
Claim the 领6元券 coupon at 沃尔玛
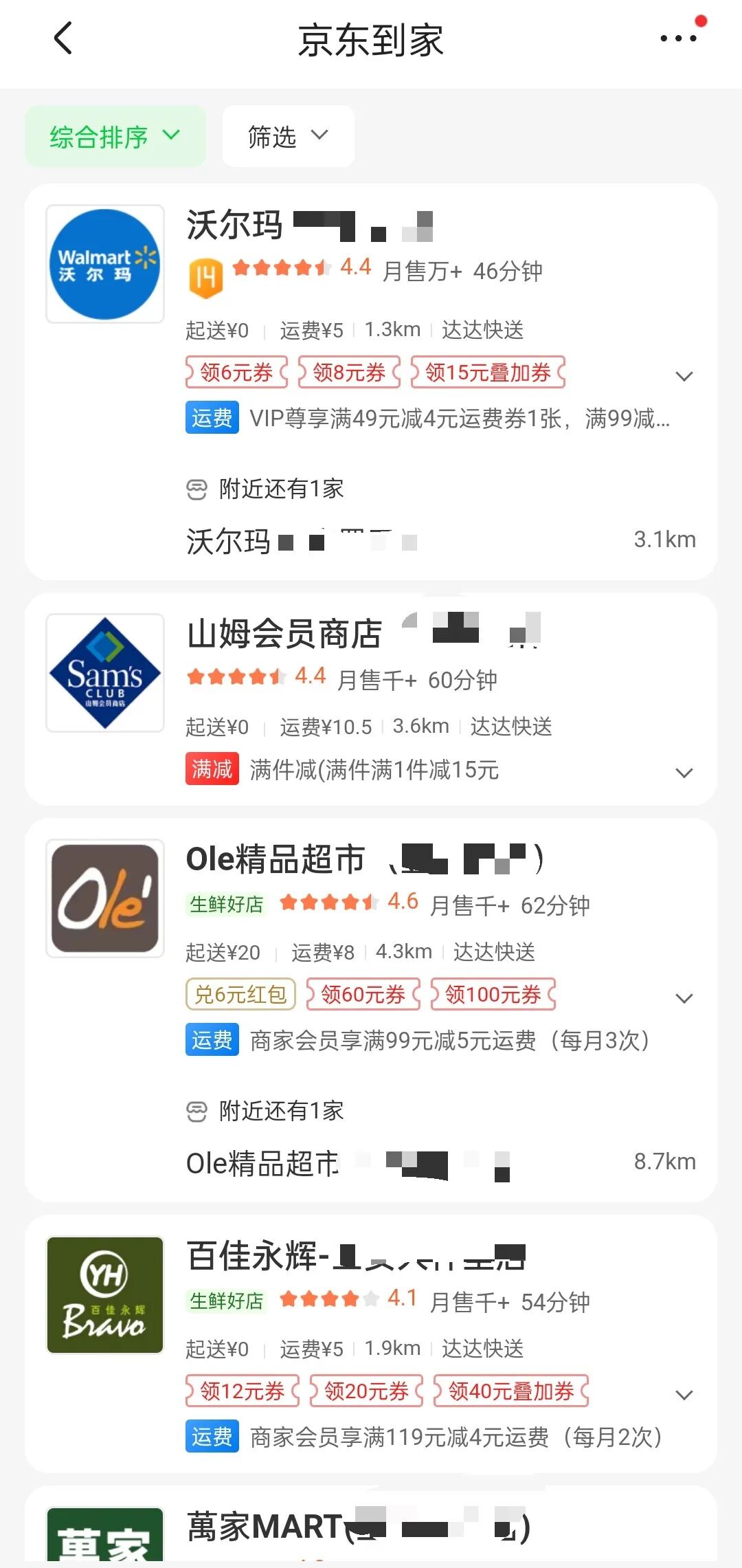(x=237, y=372)
